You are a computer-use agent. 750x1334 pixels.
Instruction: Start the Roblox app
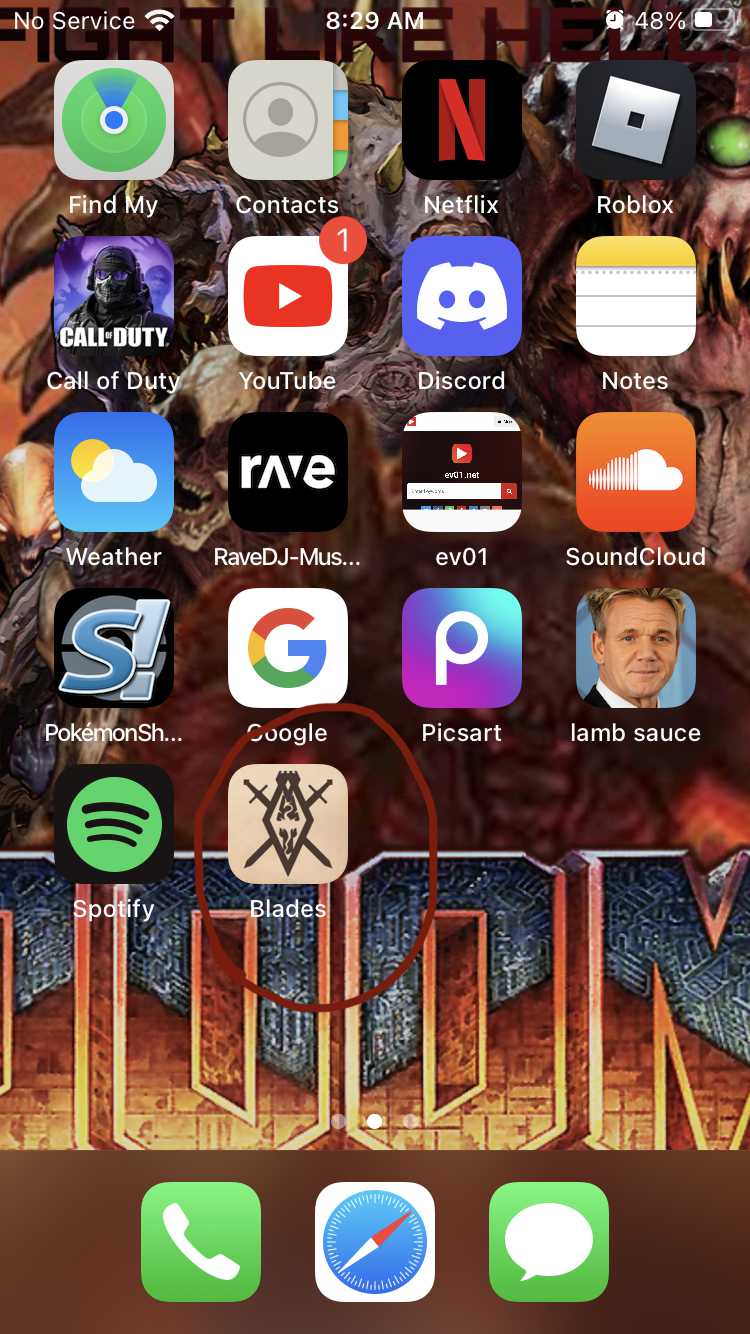tap(635, 120)
